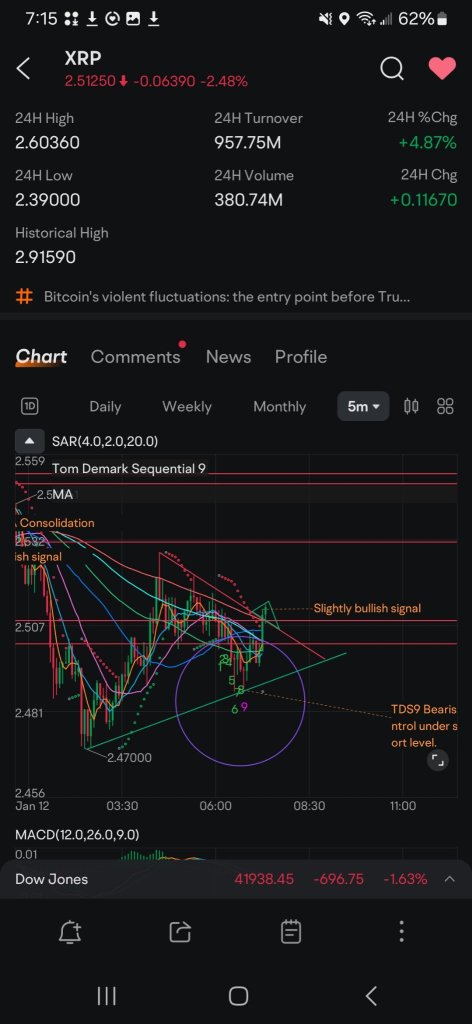Expand the Dow Jones ticker bar
This screenshot has width=472, height=1024.
(449, 879)
